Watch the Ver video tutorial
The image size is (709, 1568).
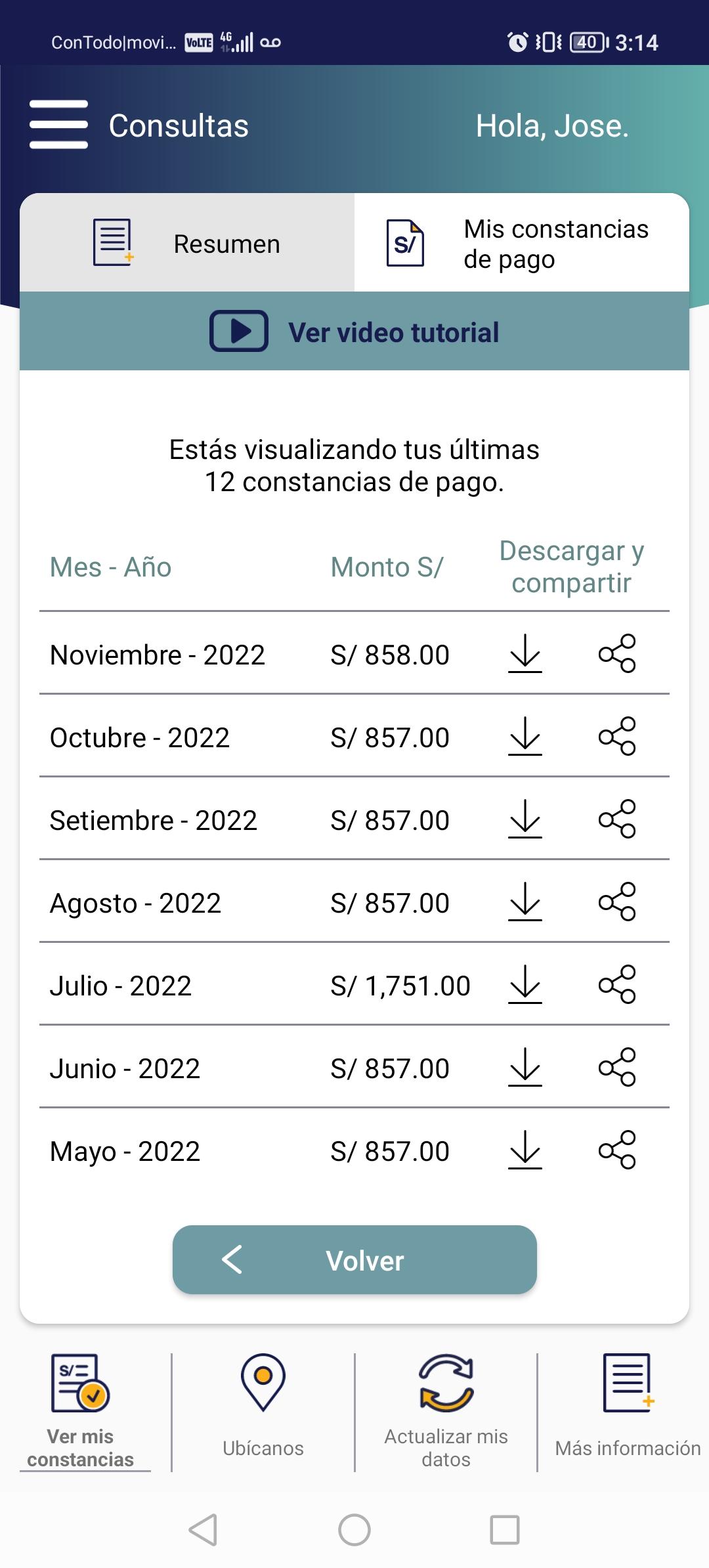(x=354, y=332)
